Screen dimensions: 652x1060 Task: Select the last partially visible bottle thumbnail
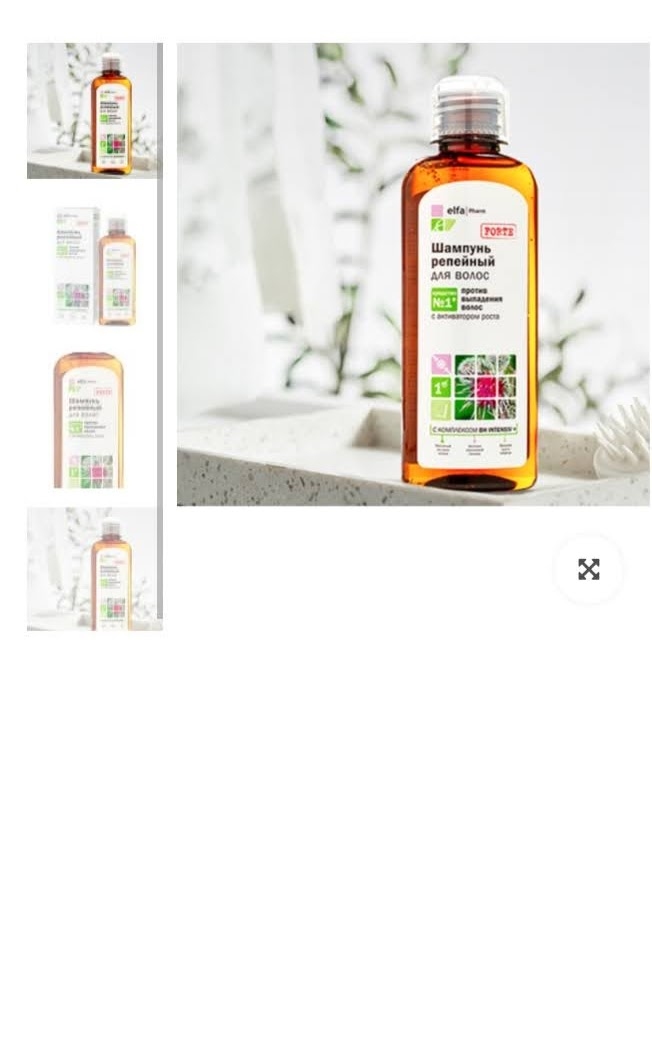click(93, 569)
